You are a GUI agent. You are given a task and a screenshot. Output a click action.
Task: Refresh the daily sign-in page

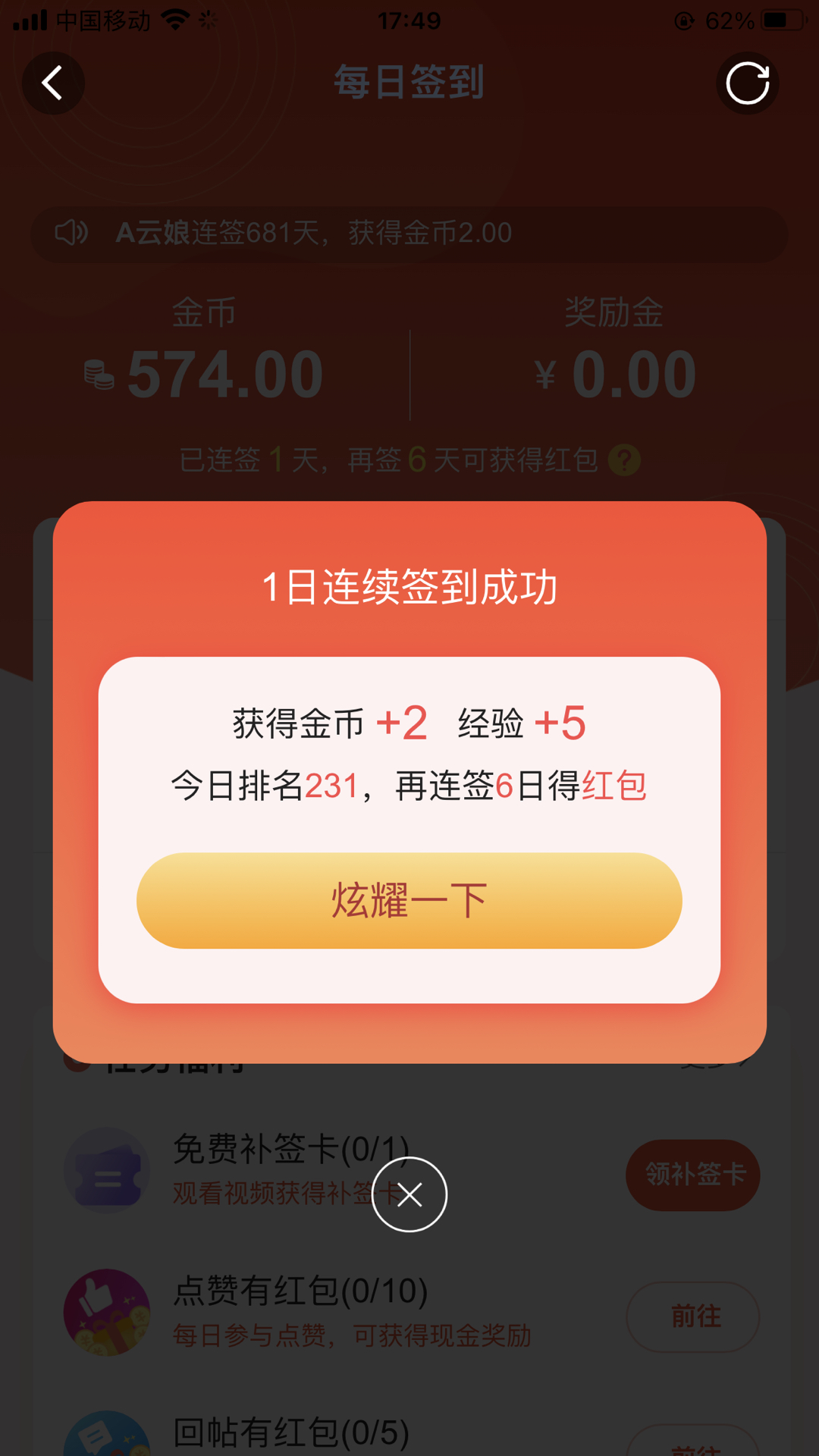[747, 83]
